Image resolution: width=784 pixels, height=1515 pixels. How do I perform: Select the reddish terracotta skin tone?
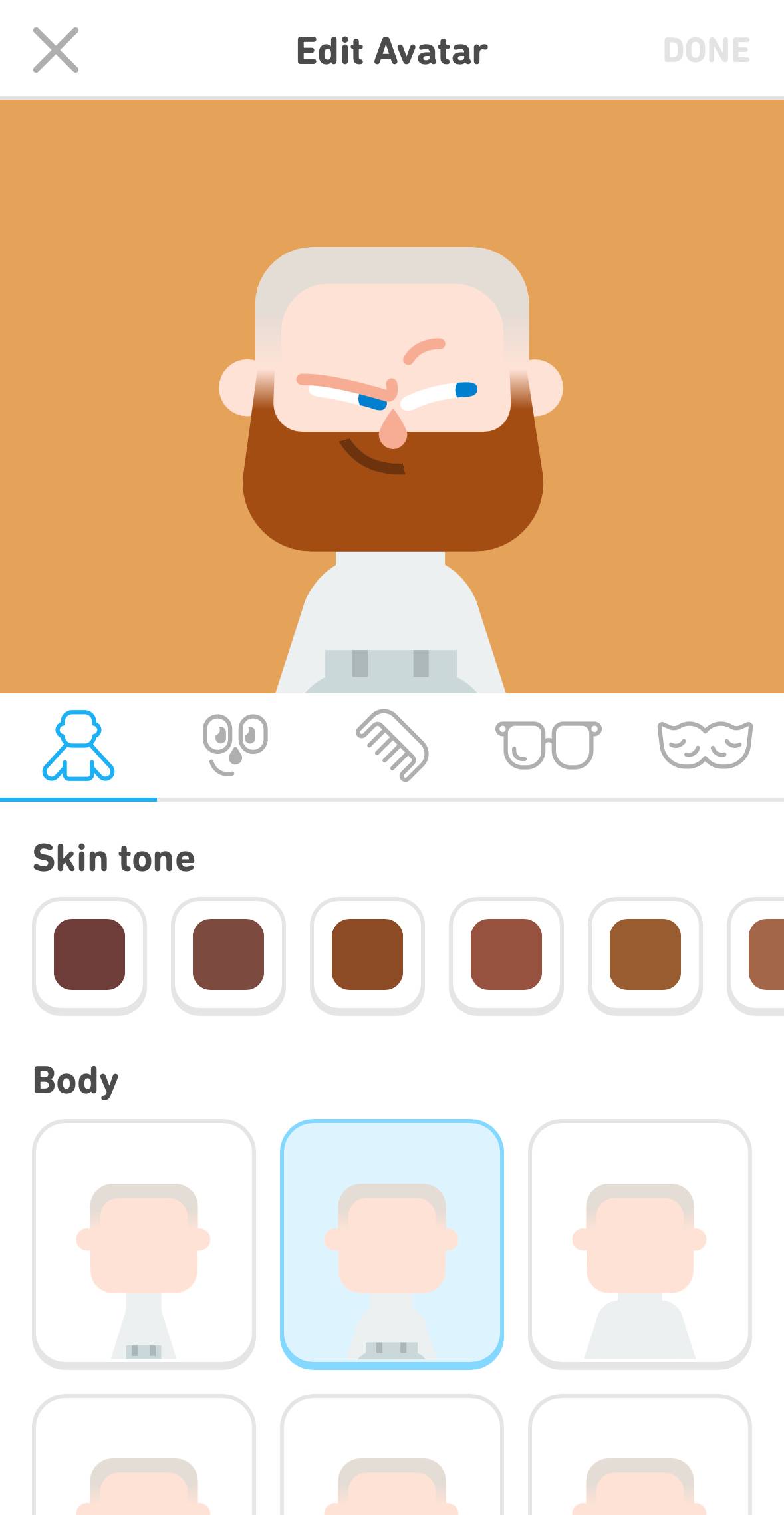pyautogui.click(x=506, y=955)
